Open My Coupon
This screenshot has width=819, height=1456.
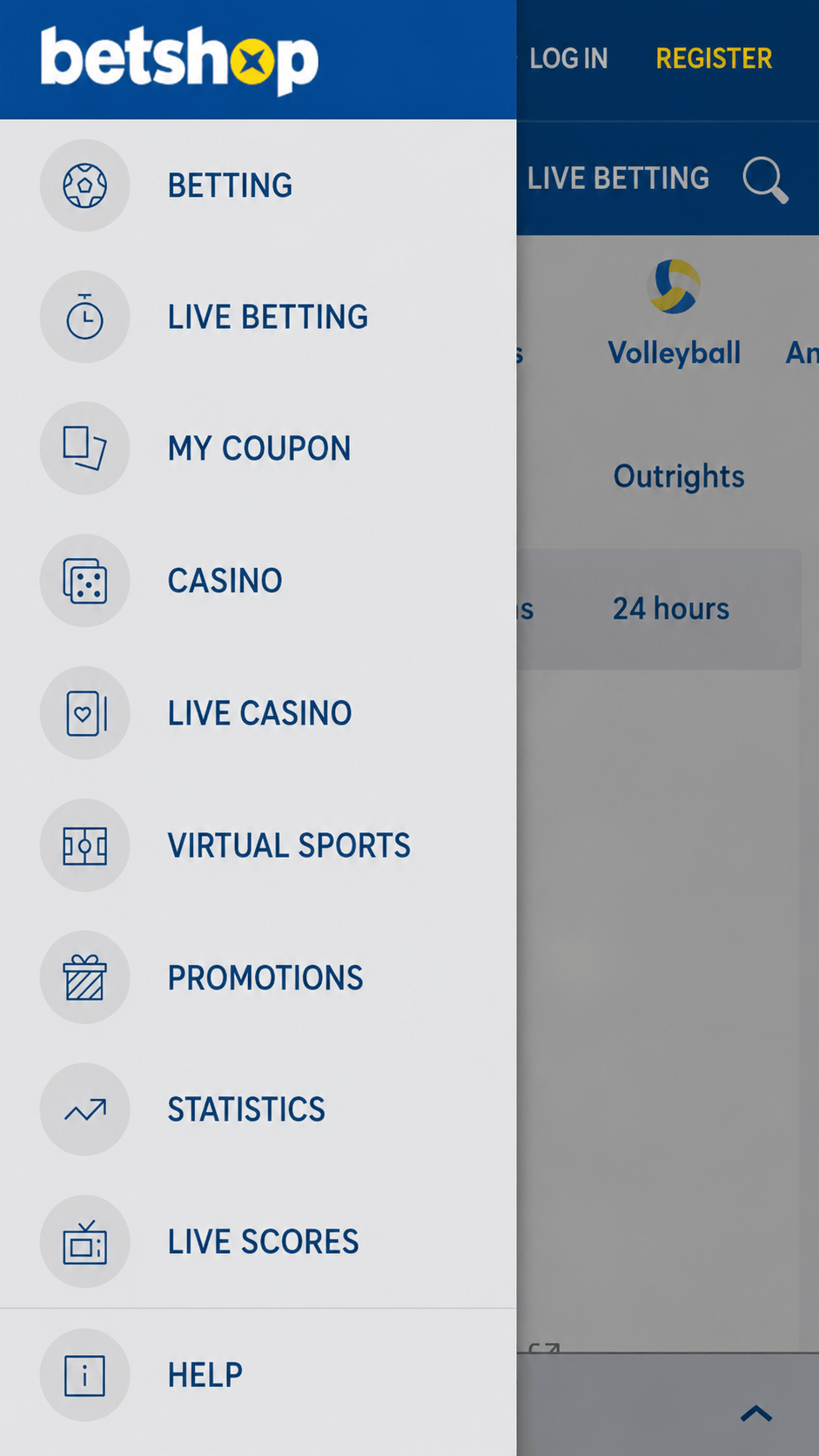tap(258, 448)
